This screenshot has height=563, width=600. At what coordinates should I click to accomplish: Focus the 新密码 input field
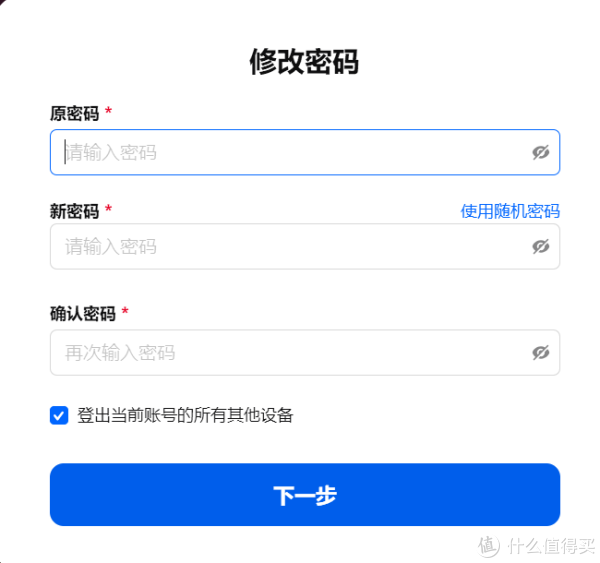290,246
